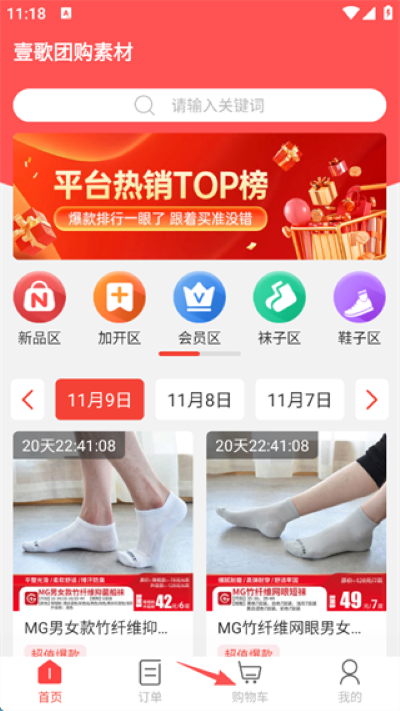Select the 11月8日 date tab
Image resolution: width=400 pixels, height=711 pixels.
[200, 399]
